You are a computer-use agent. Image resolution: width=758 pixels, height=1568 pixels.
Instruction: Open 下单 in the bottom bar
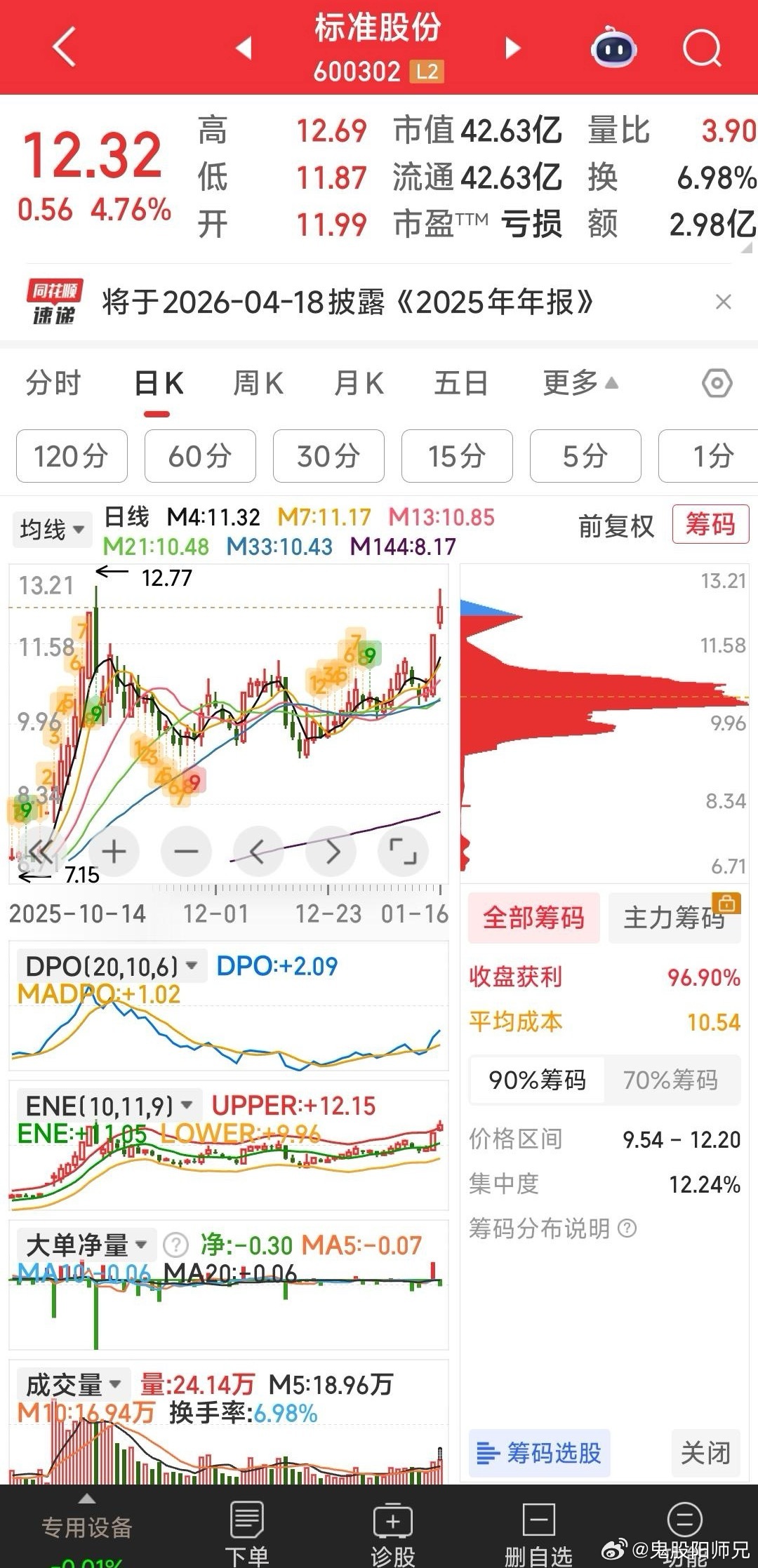point(246,1533)
